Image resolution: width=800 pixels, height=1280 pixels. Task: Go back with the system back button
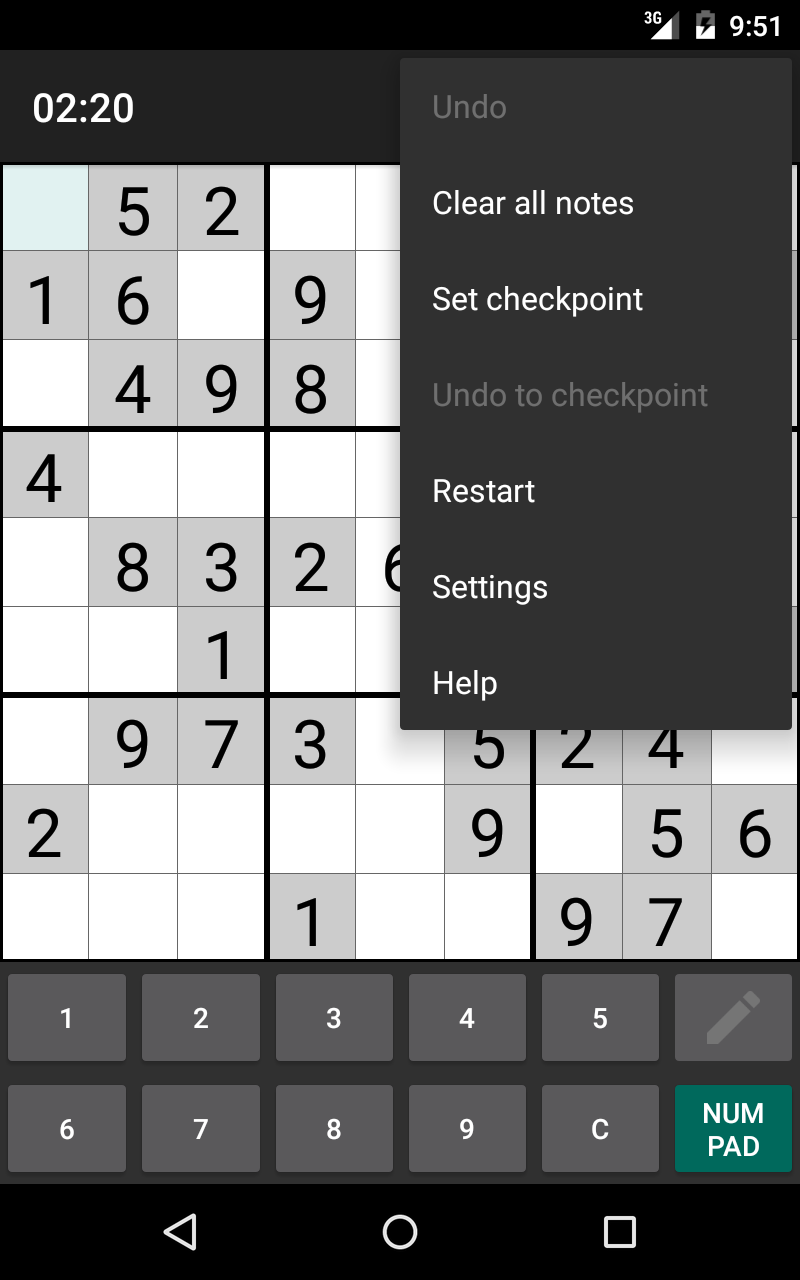[x=180, y=1232]
